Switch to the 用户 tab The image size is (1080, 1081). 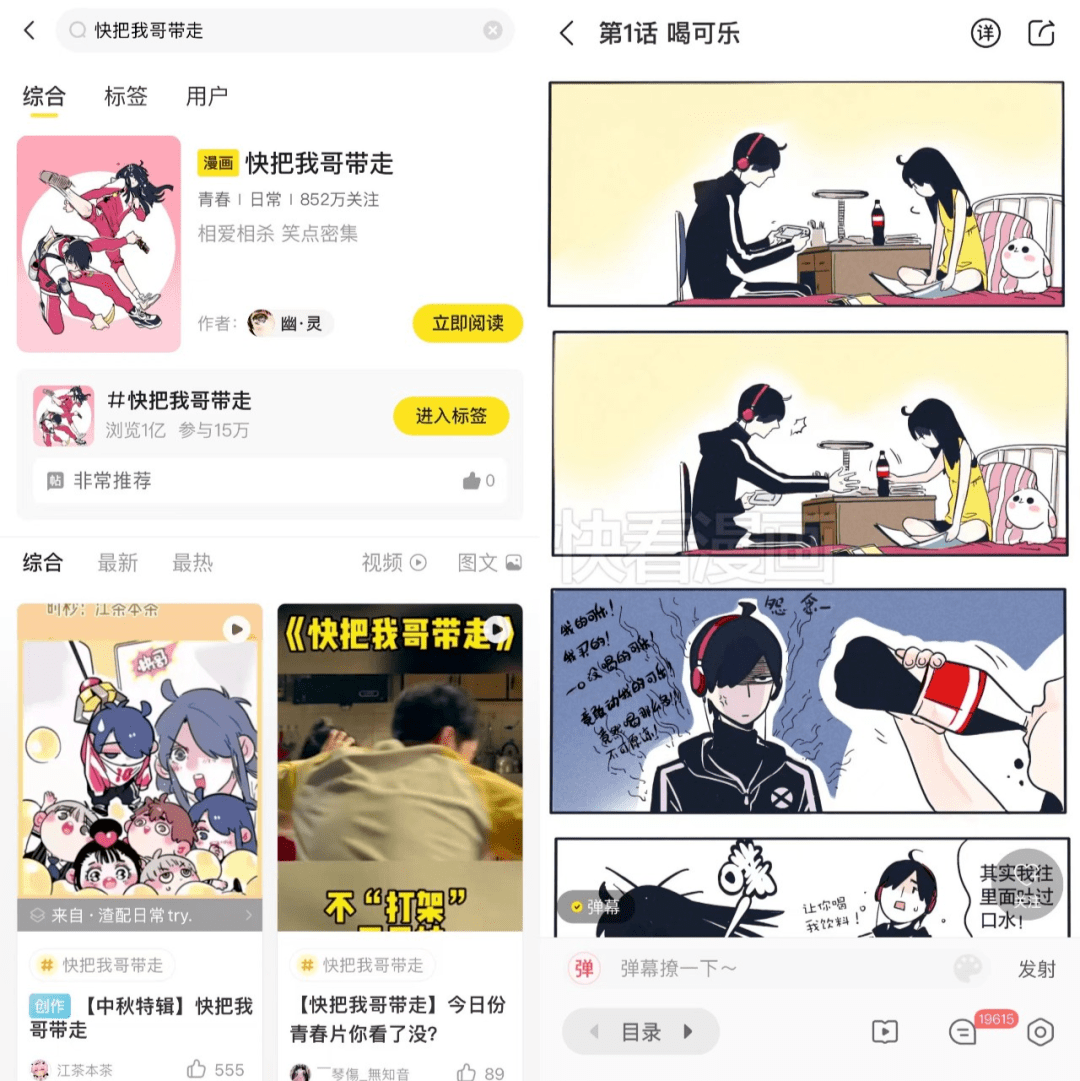coord(207,96)
